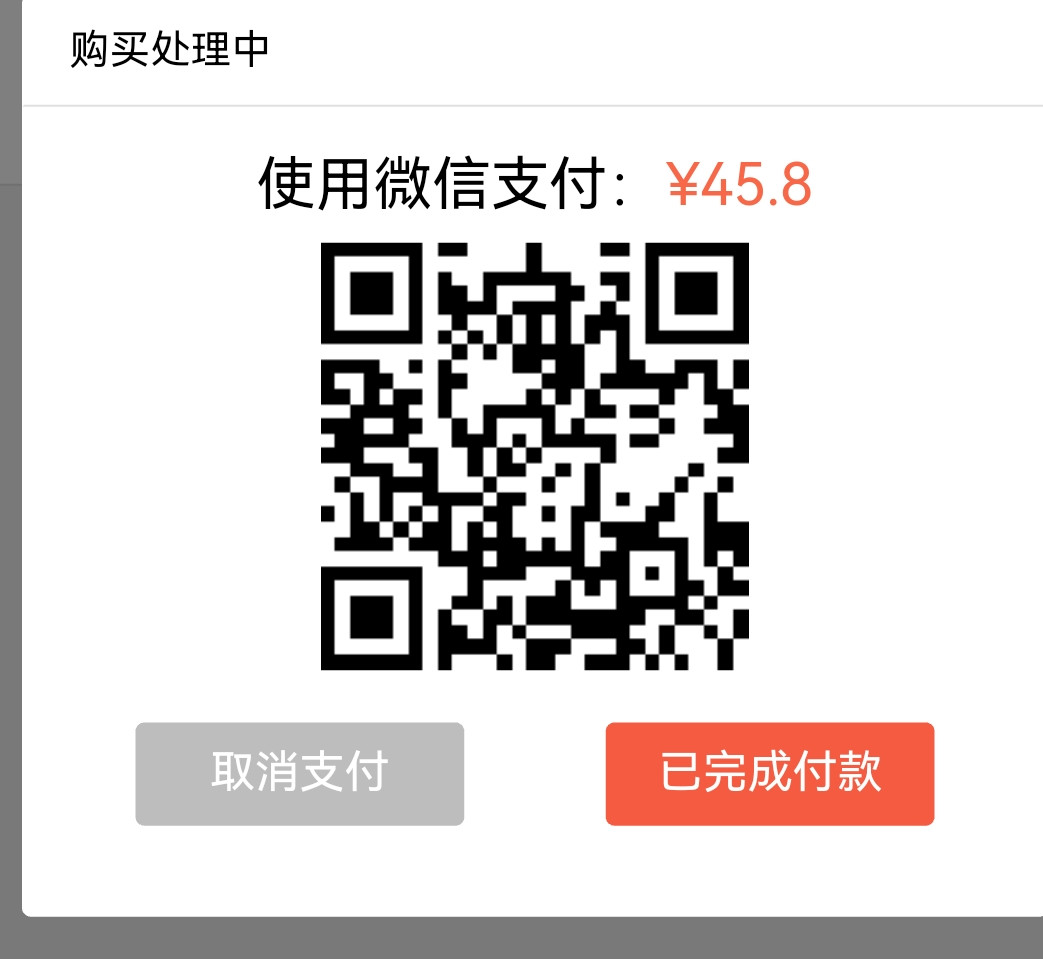Tap the 取消支付 button
The width and height of the screenshot is (1043, 959).
(x=299, y=774)
